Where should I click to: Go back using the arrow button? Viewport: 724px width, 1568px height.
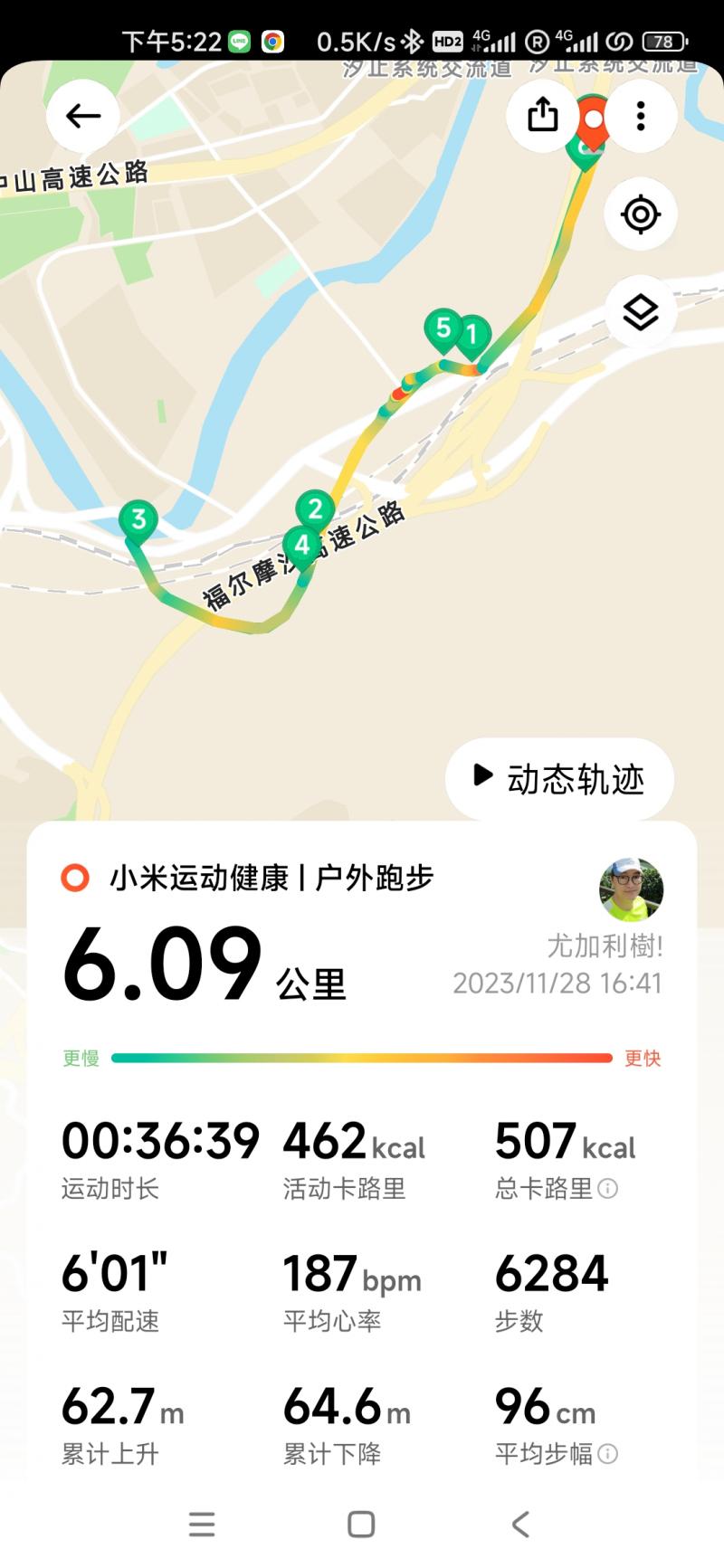click(83, 116)
